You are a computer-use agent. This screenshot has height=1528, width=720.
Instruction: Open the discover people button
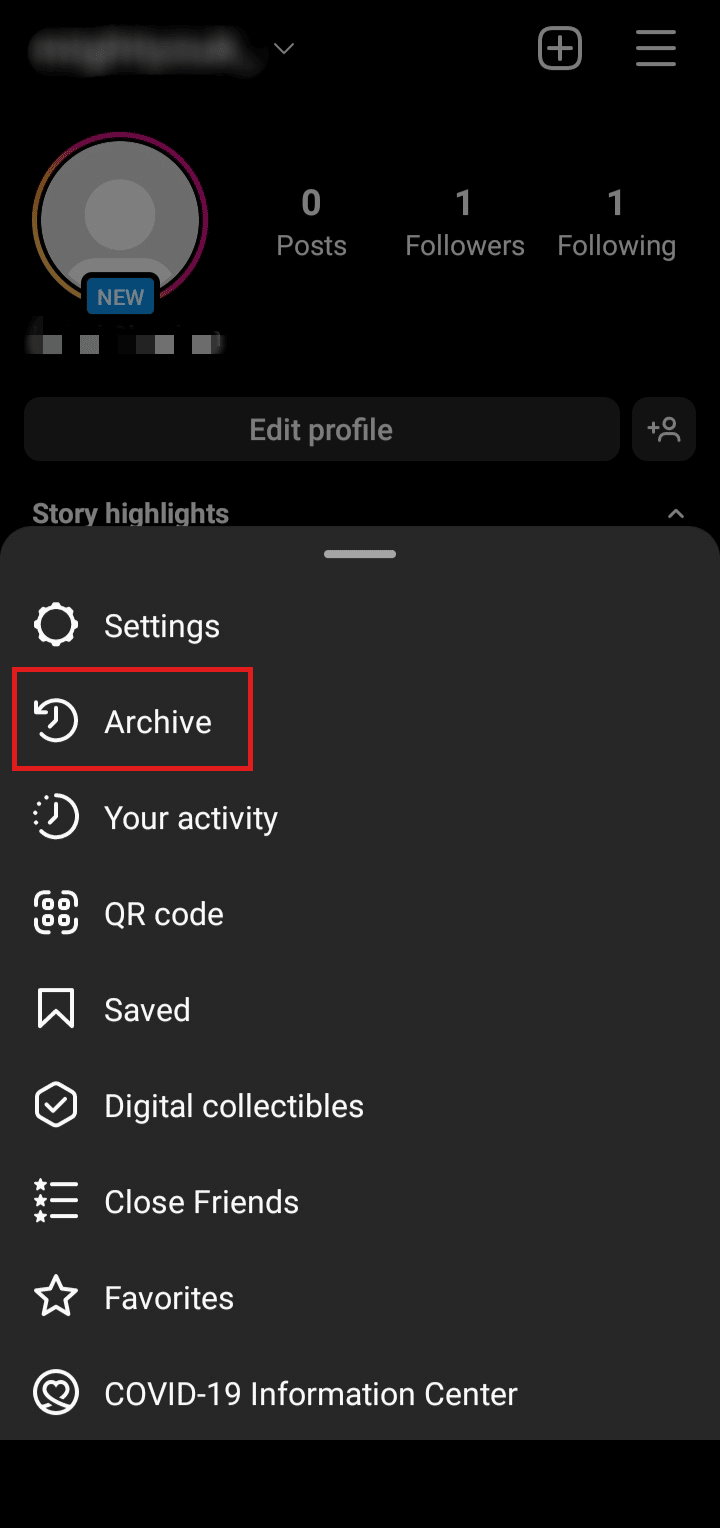coord(664,429)
